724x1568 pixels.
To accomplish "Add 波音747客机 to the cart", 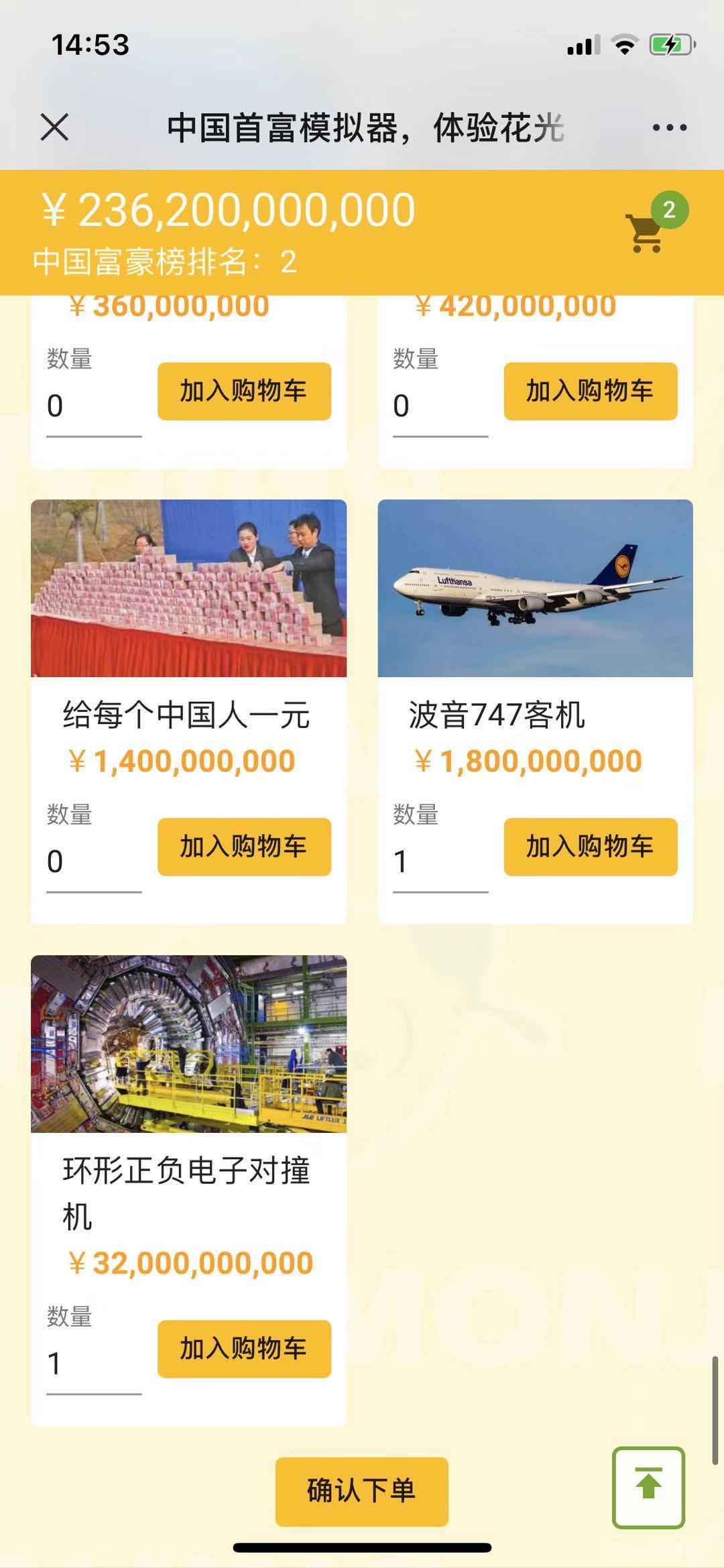I will click(x=590, y=847).
